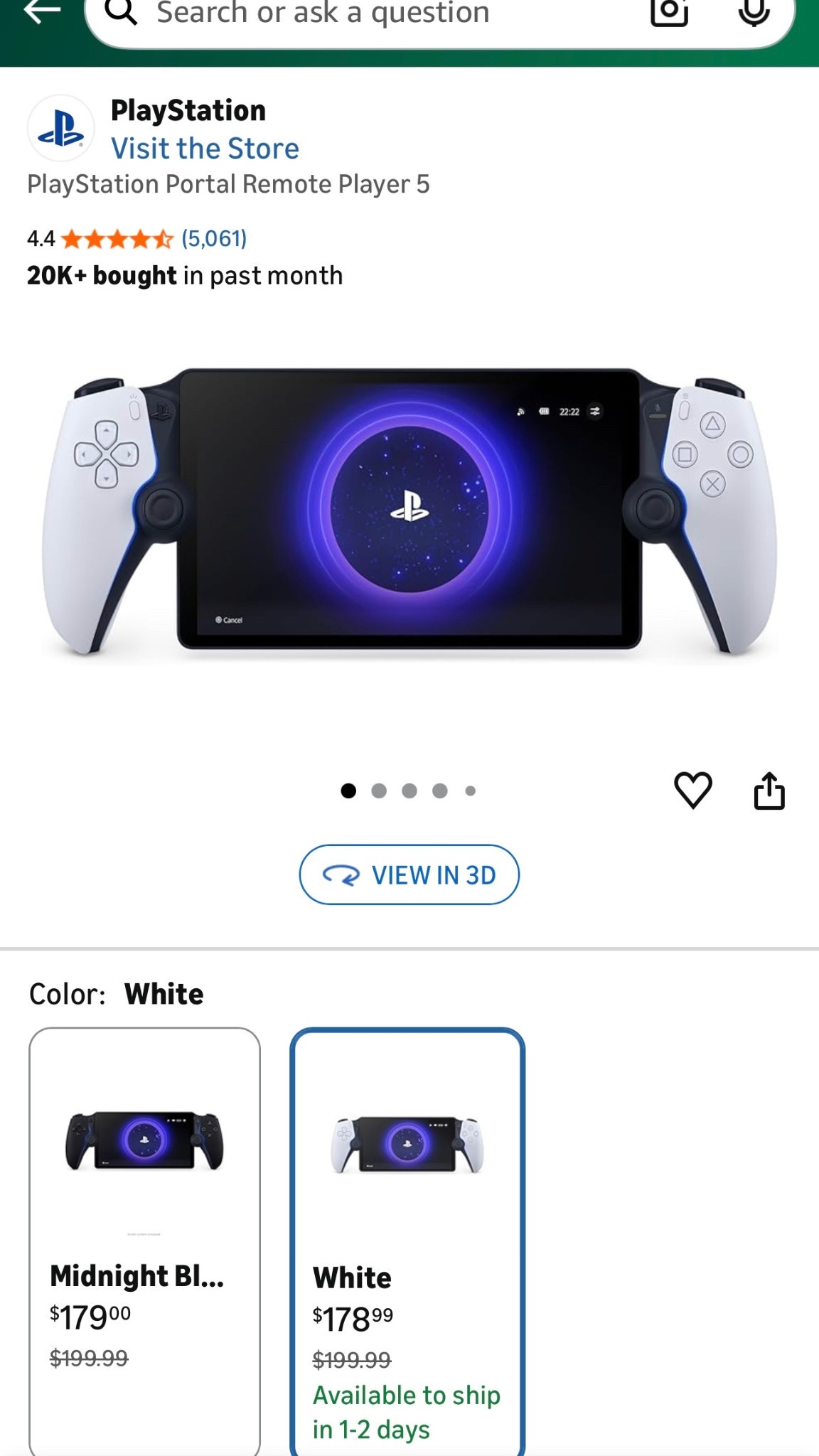Go back using the arrow icon
This screenshot has height=1456, width=819.
[x=41, y=11]
